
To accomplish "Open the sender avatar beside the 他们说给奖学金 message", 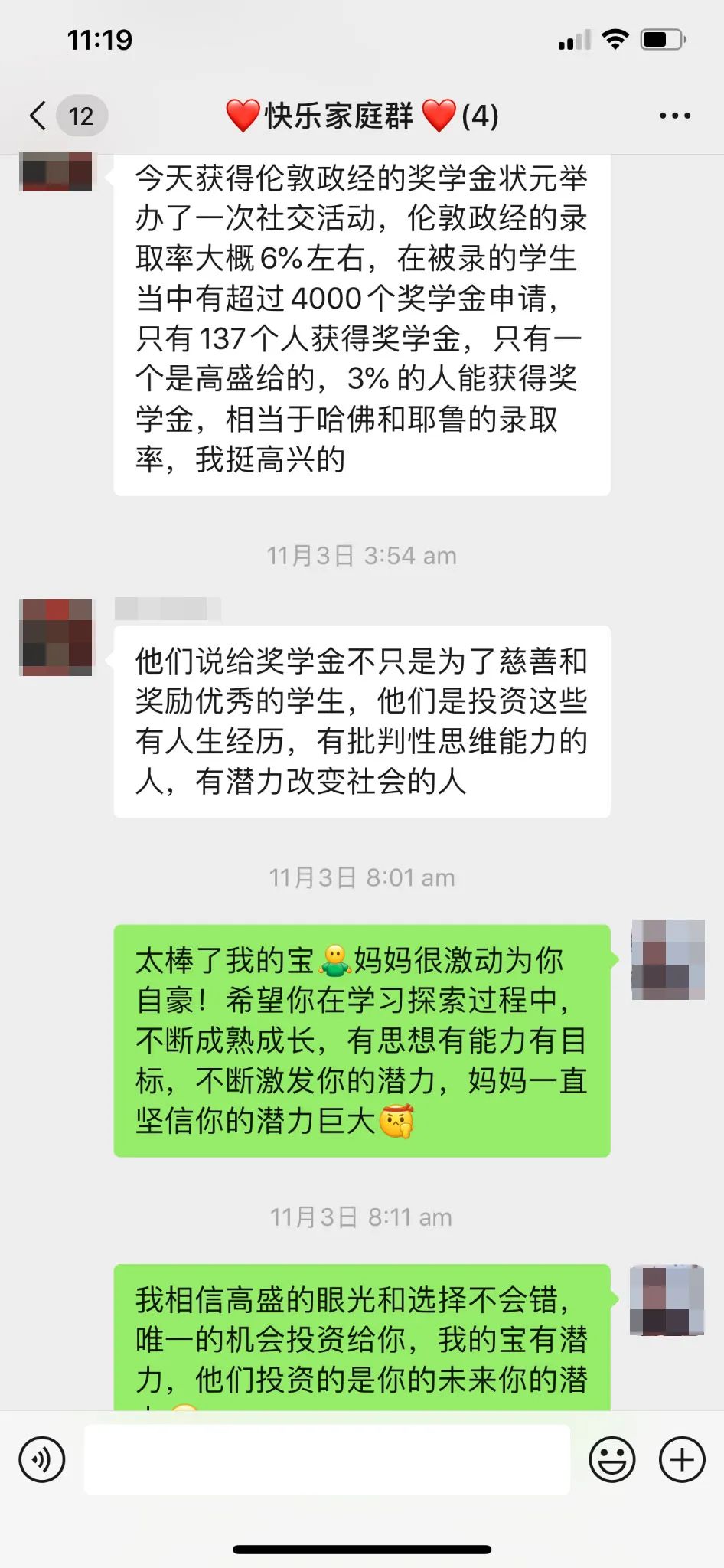I will coord(56,637).
